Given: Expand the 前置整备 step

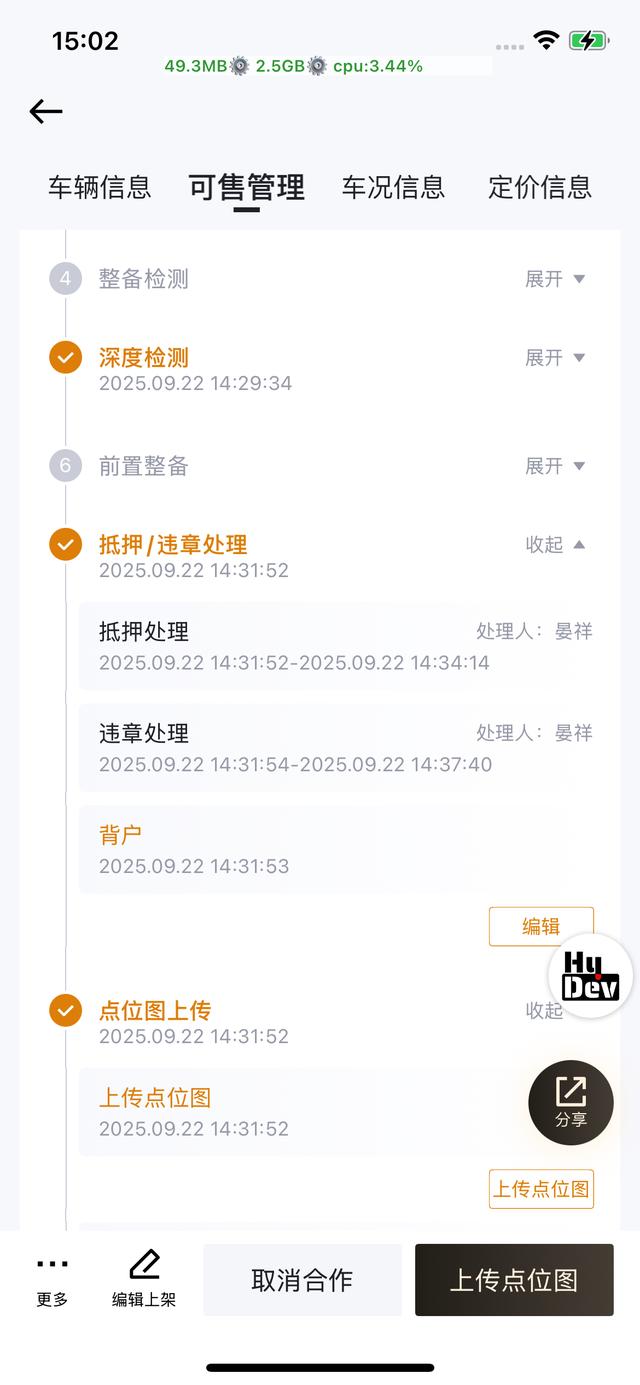Looking at the screenshot, I should pyautogui.click(x=555, y=466).
